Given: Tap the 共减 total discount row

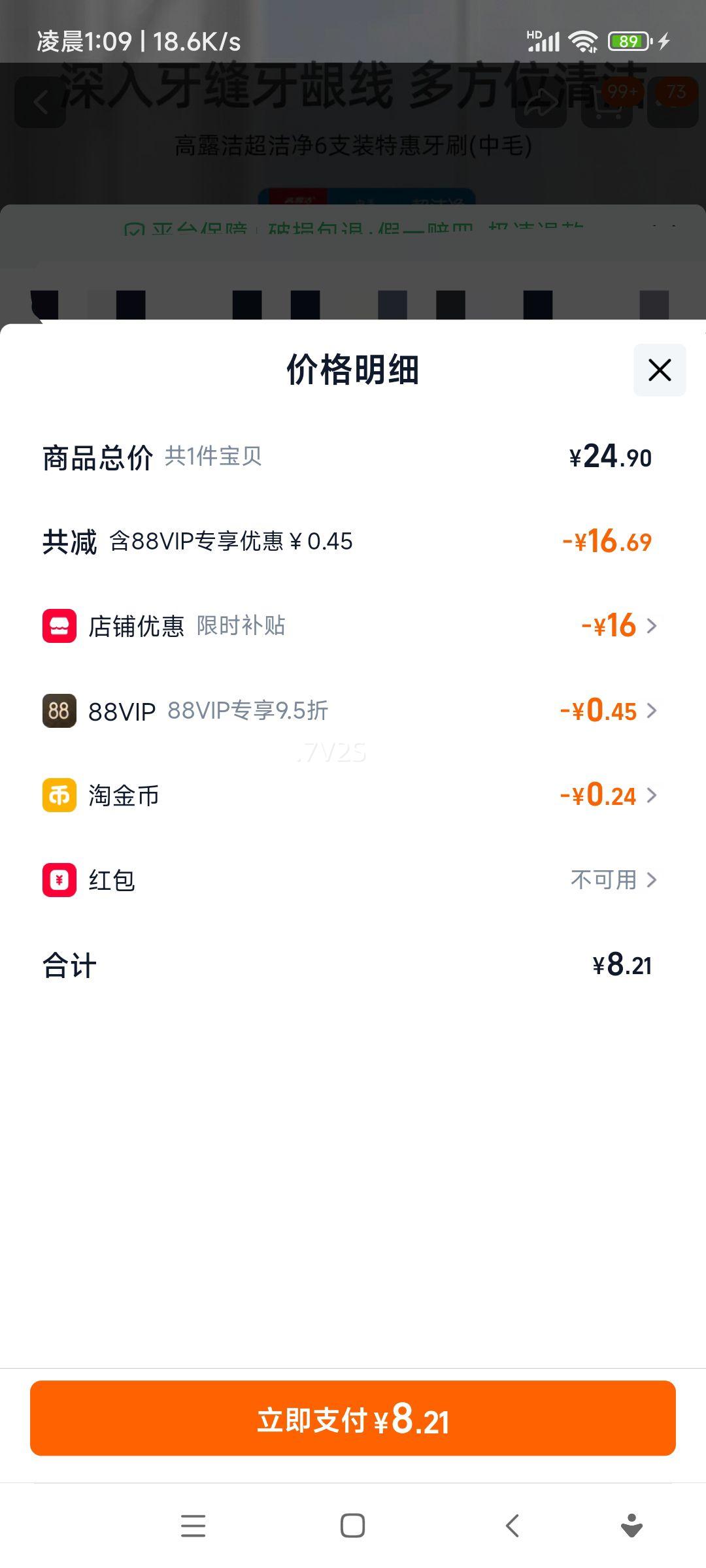Looking at the screenshot, I should point(353,541).
